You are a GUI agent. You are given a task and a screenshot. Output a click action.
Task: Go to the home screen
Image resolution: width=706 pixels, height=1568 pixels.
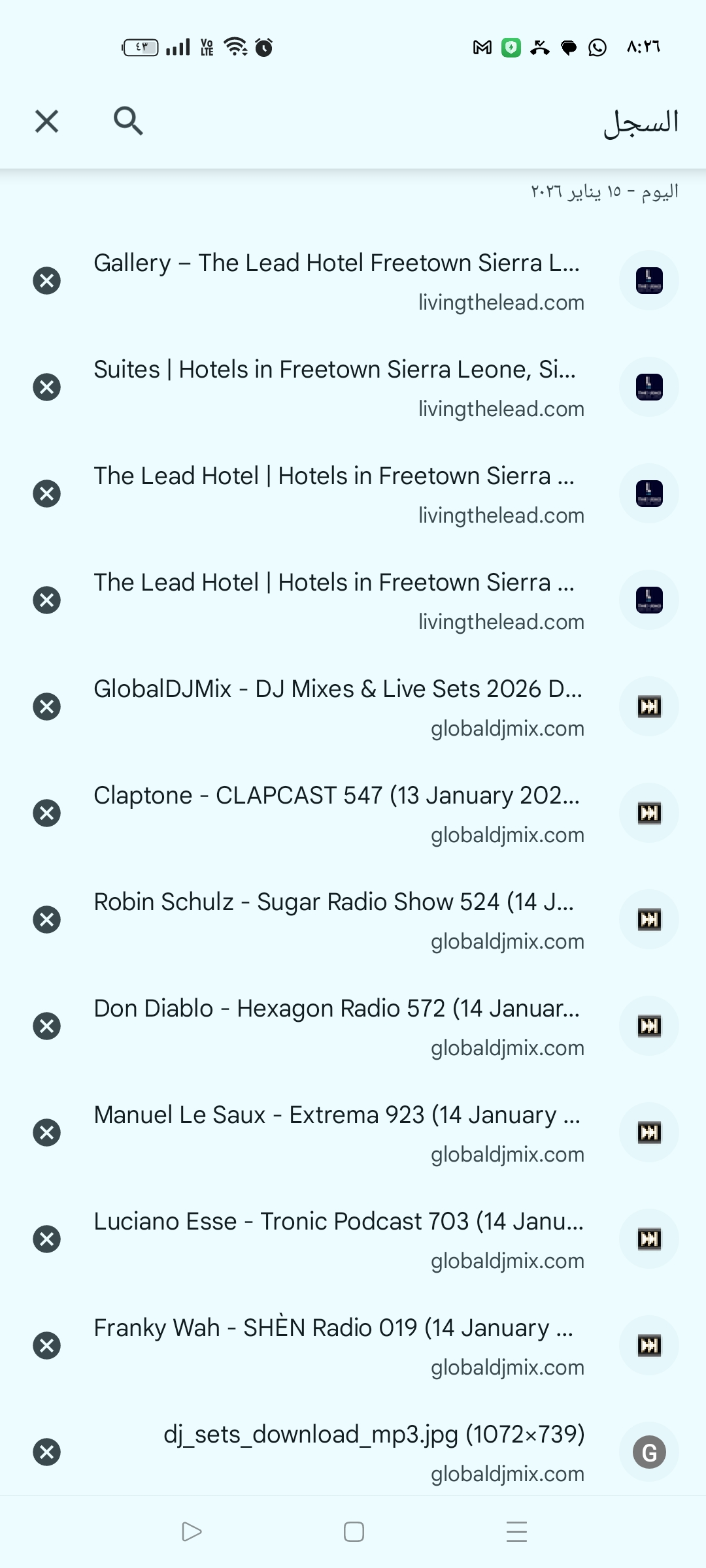pyautogui.click(x=354, y=1531)
